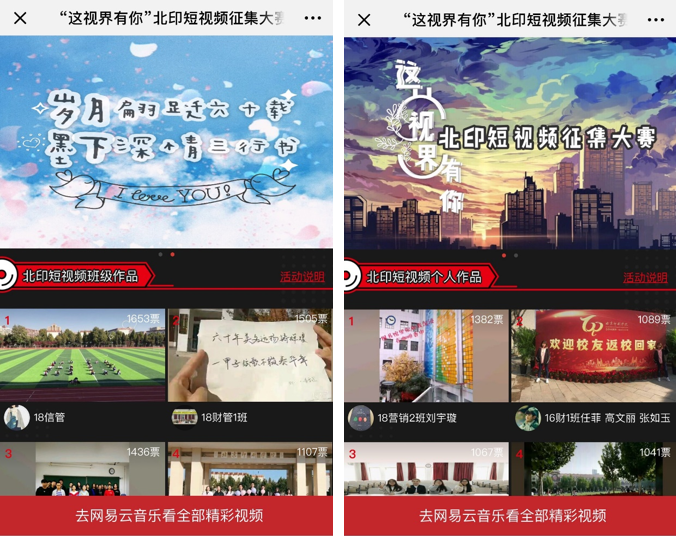Open 活动说明 beside 北印短视频个人作品
677x536 pixels.
pyautogui.click(x=645, y=277)
